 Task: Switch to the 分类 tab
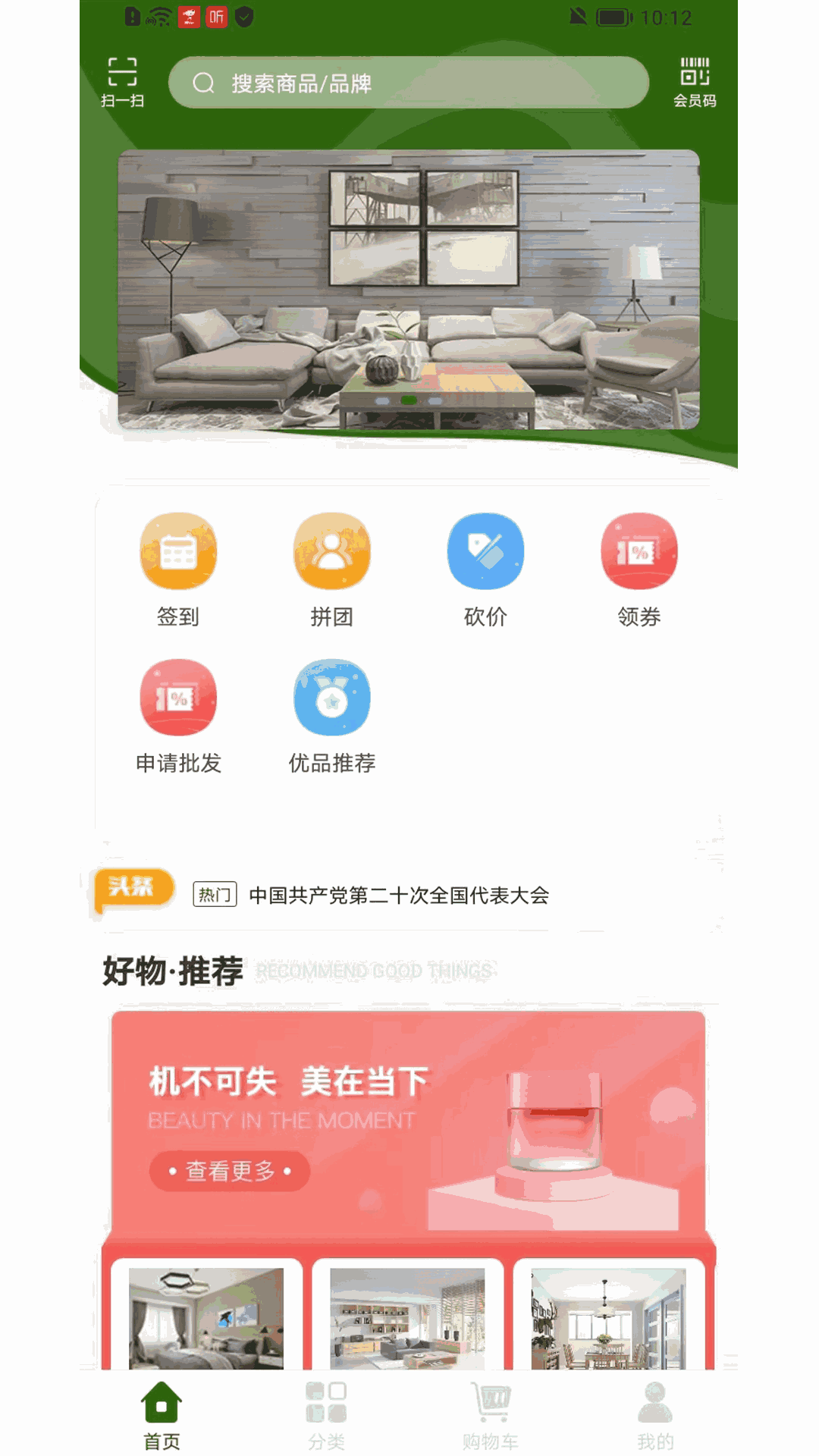pyautogui.click(x=326, y=1414)
